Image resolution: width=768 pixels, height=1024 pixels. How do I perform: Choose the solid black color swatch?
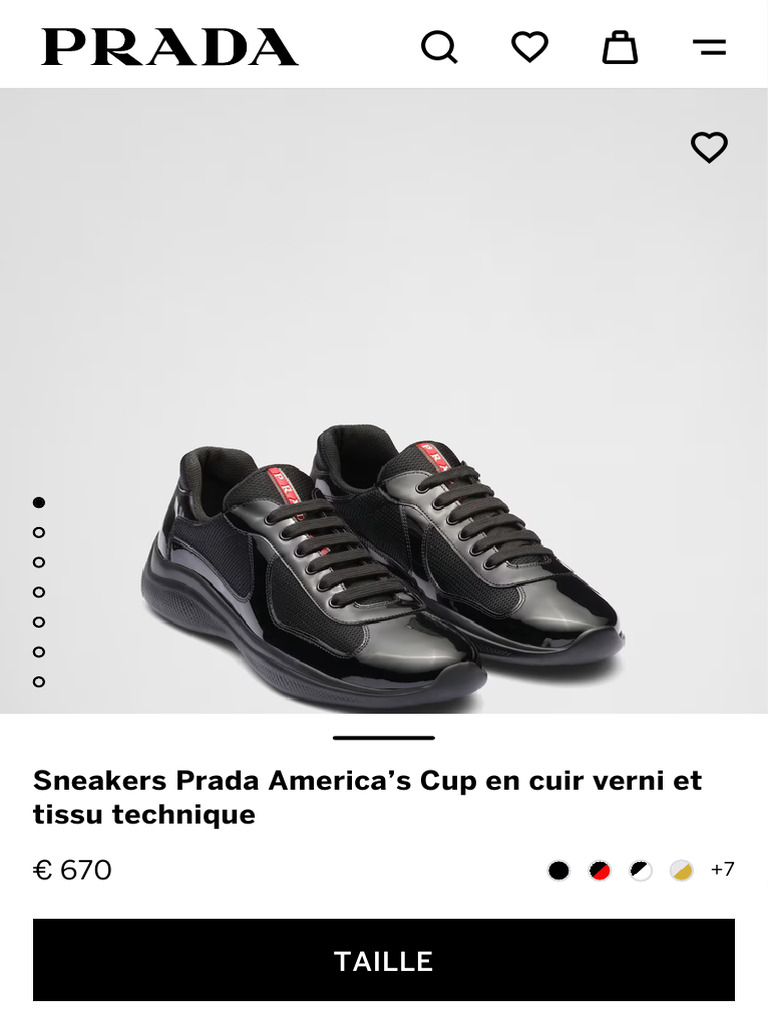point(558,870)
